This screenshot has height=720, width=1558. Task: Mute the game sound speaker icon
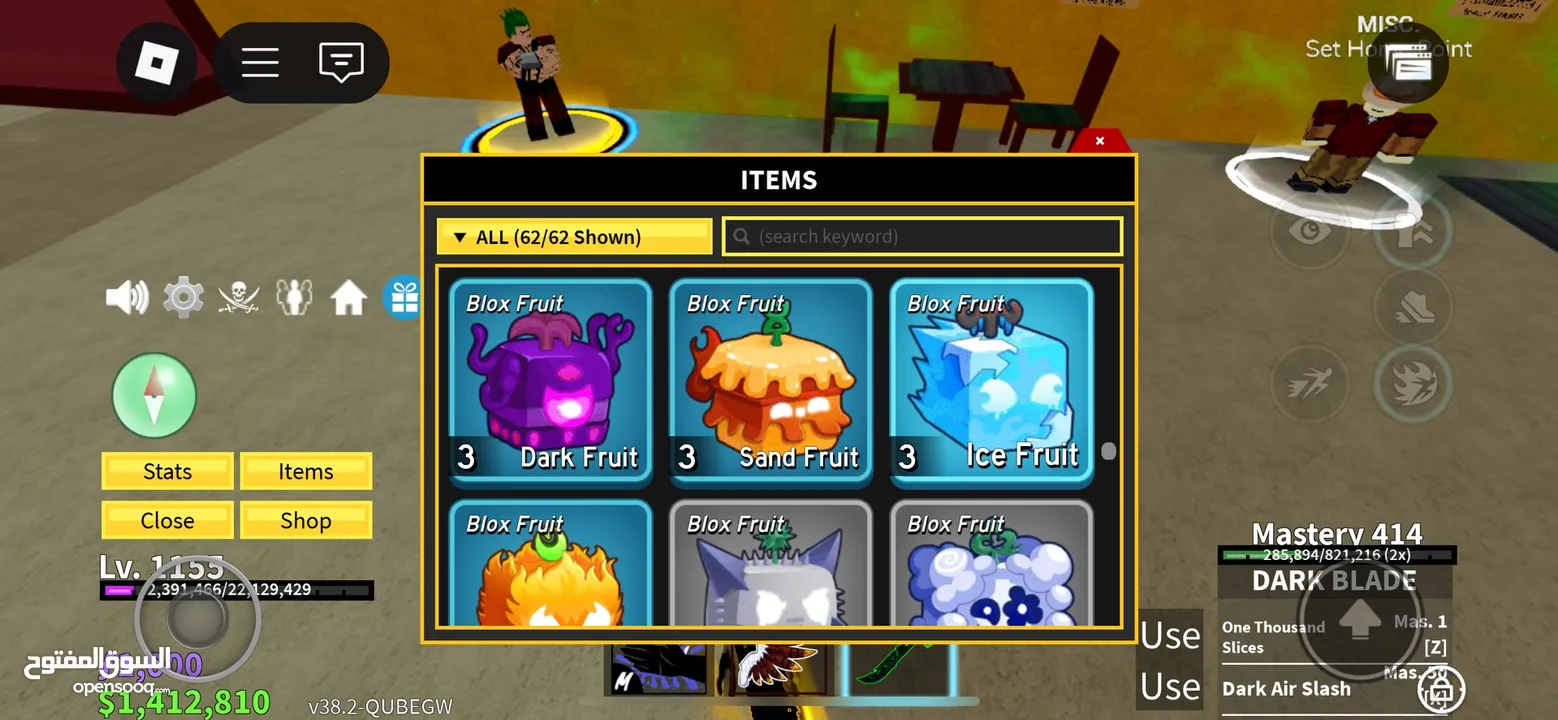tap(127, 298)
